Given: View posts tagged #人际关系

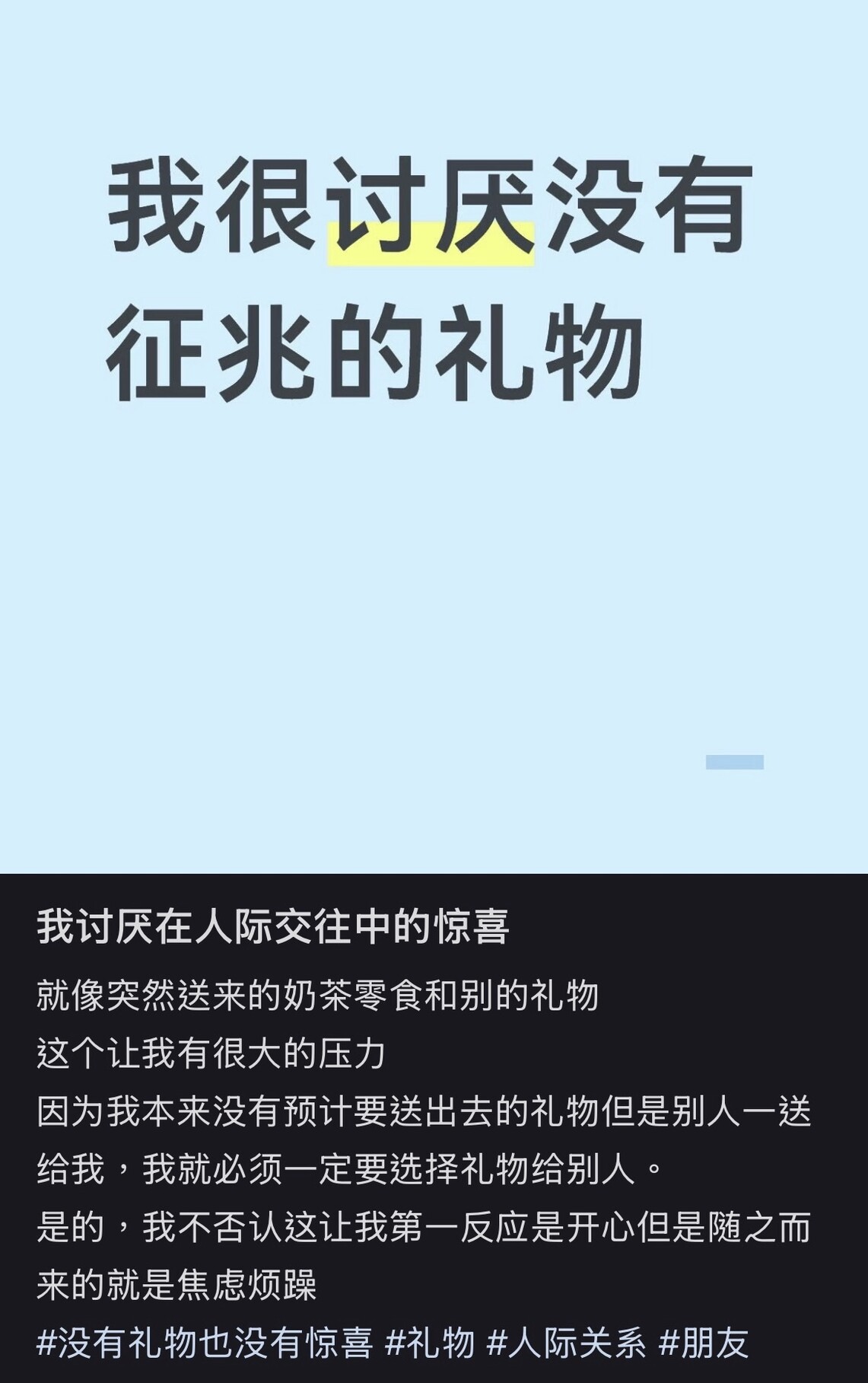Looking at the screenshot, I should click(x=566, y=1343).
